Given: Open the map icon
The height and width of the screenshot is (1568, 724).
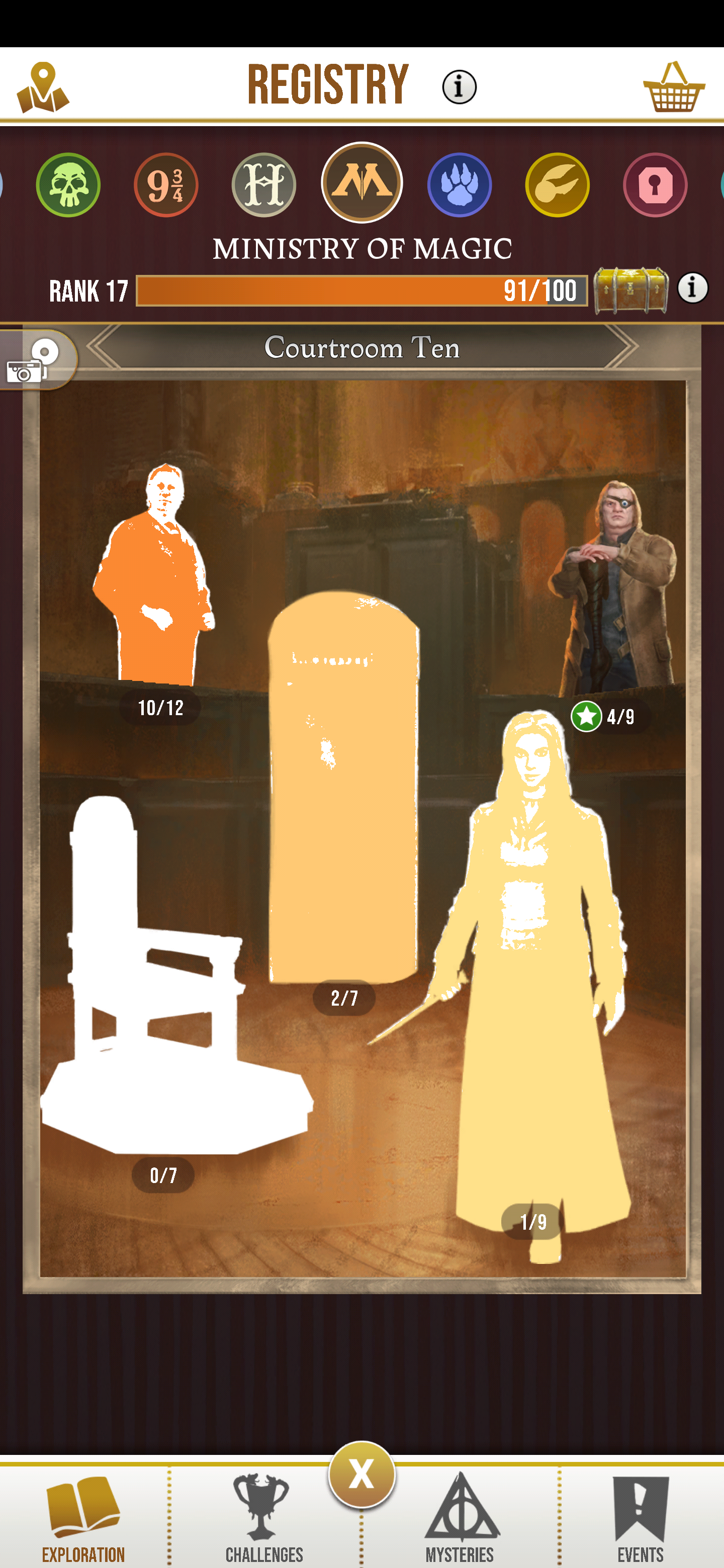Looking at the screenshot, I should [43, 87].
